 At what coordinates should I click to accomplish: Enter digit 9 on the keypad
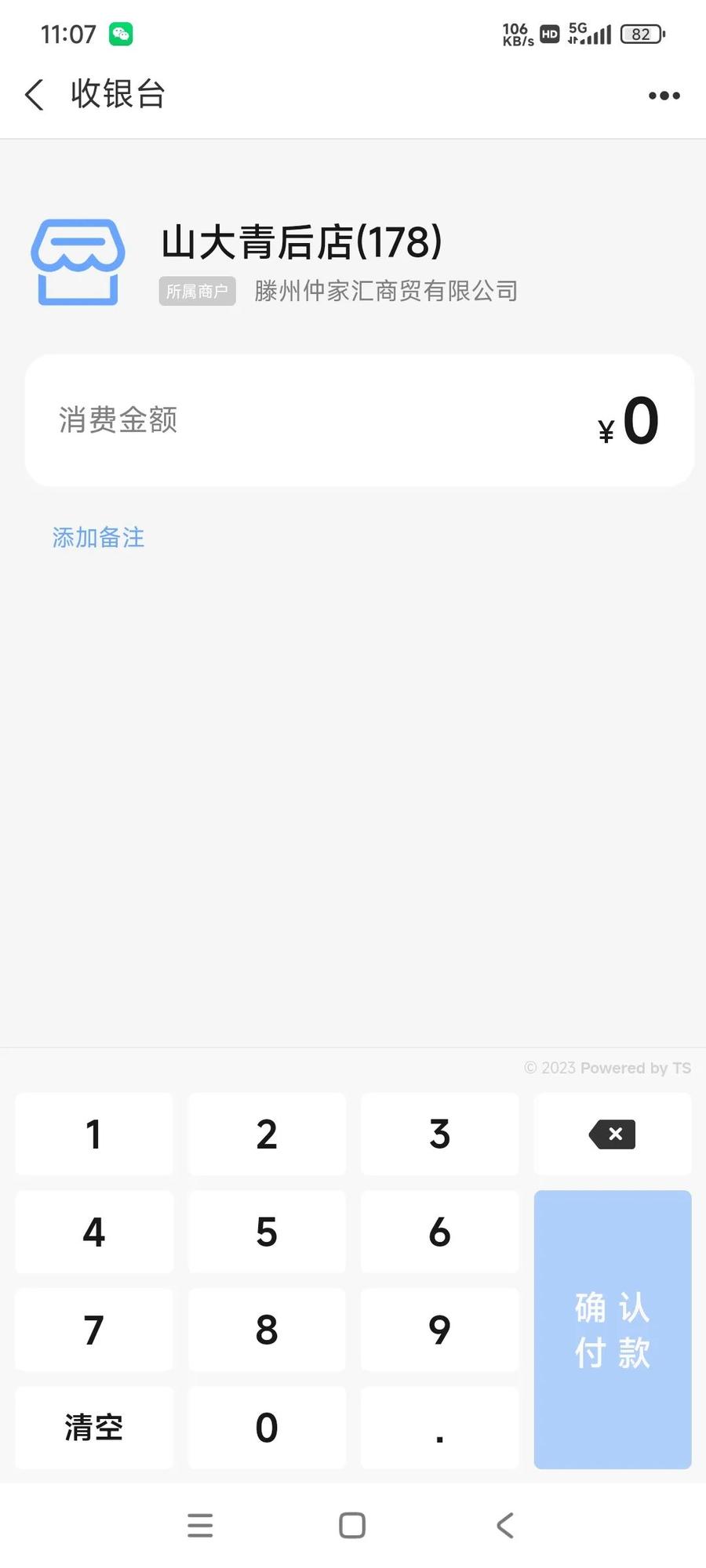point(439,1330)
